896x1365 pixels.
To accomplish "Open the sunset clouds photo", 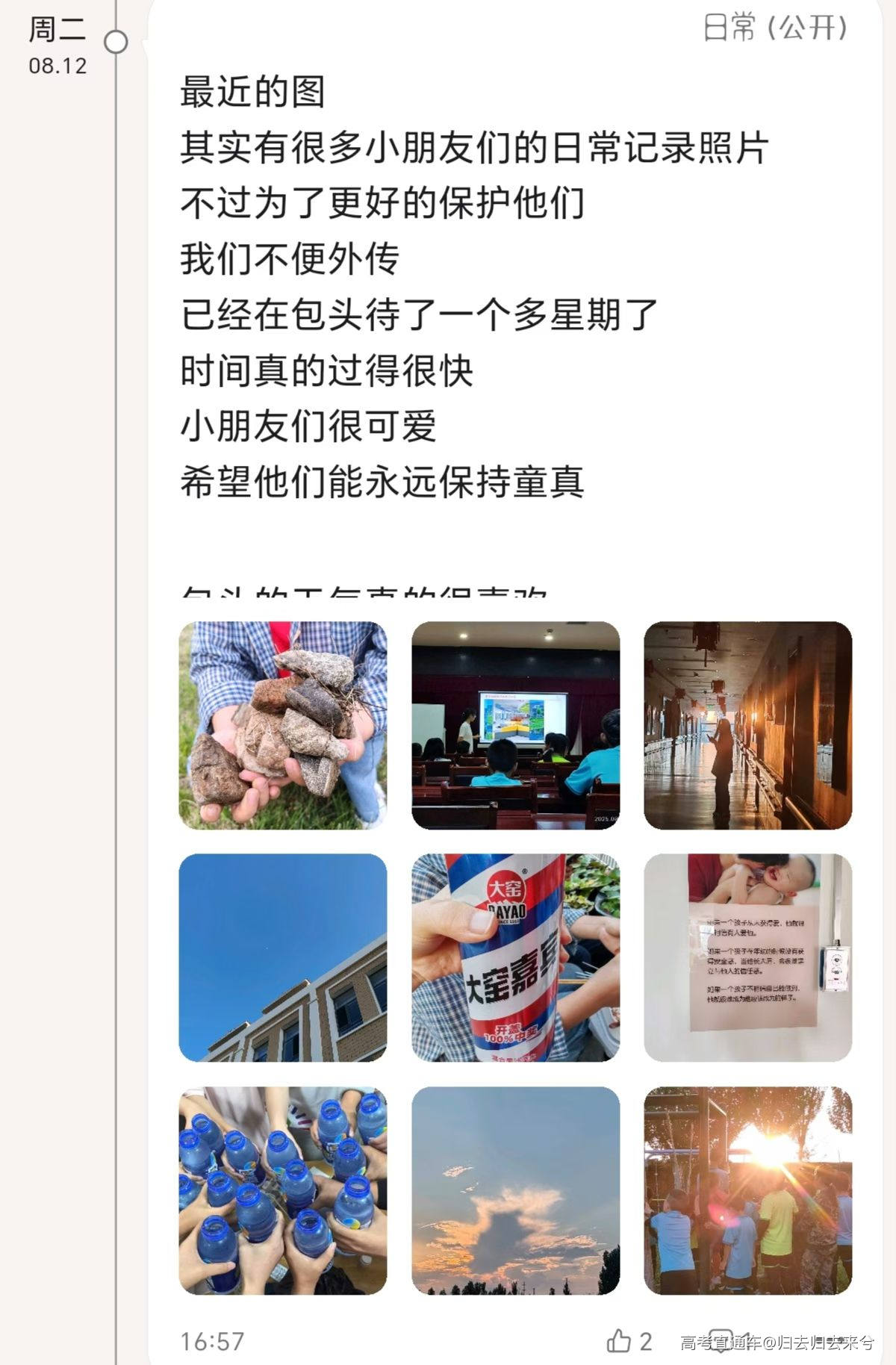I will tap(515, 1190).
